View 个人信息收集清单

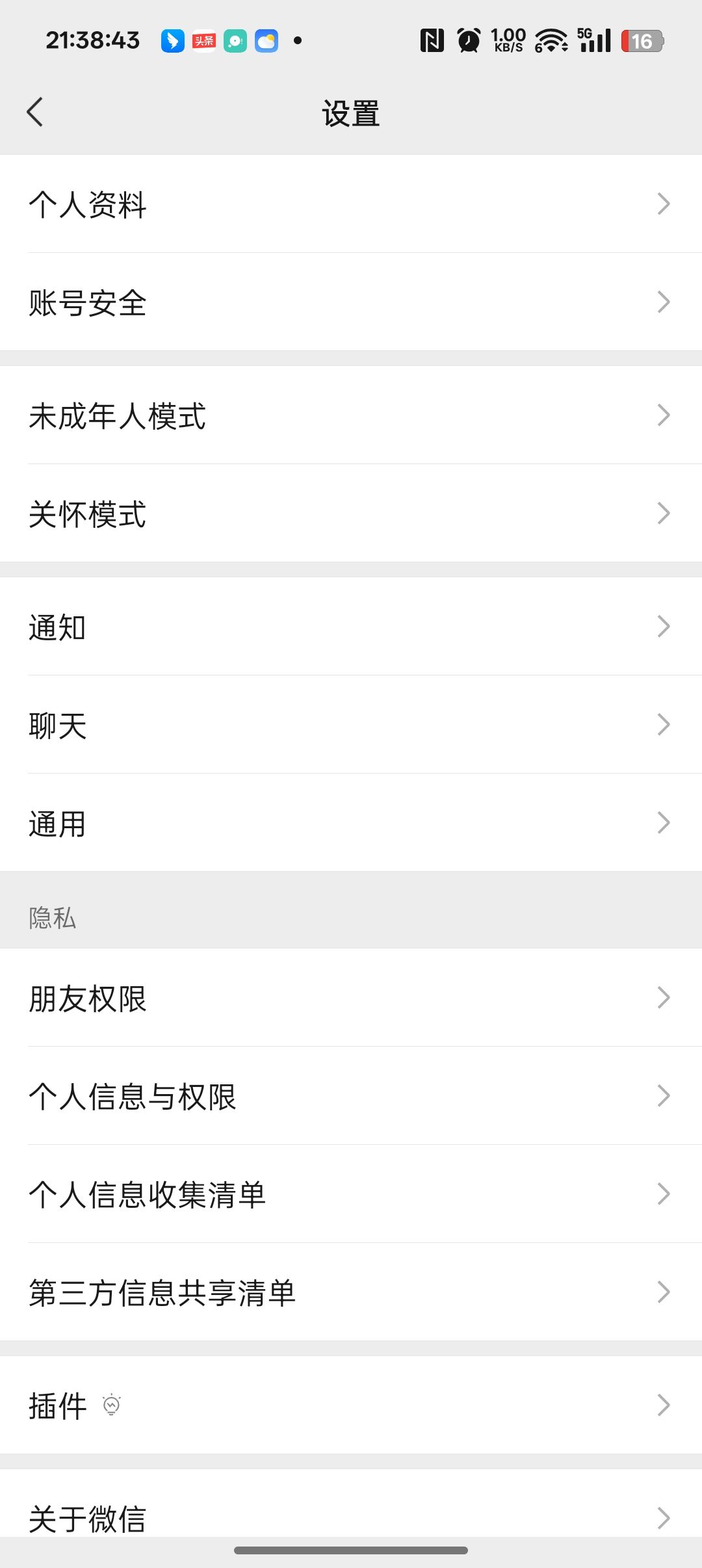click(351, 1194)
